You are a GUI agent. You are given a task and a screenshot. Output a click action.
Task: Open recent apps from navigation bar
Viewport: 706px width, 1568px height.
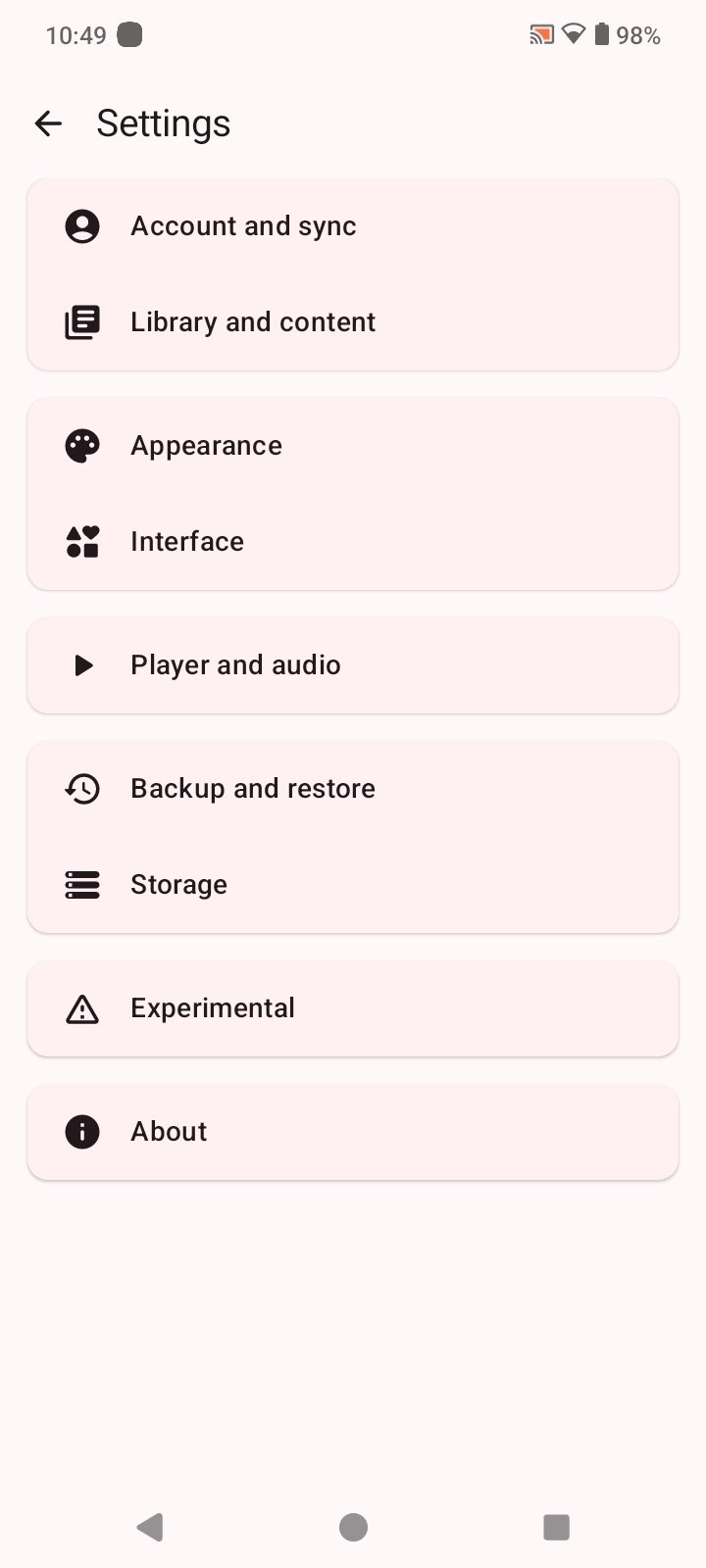[556, 1527]
